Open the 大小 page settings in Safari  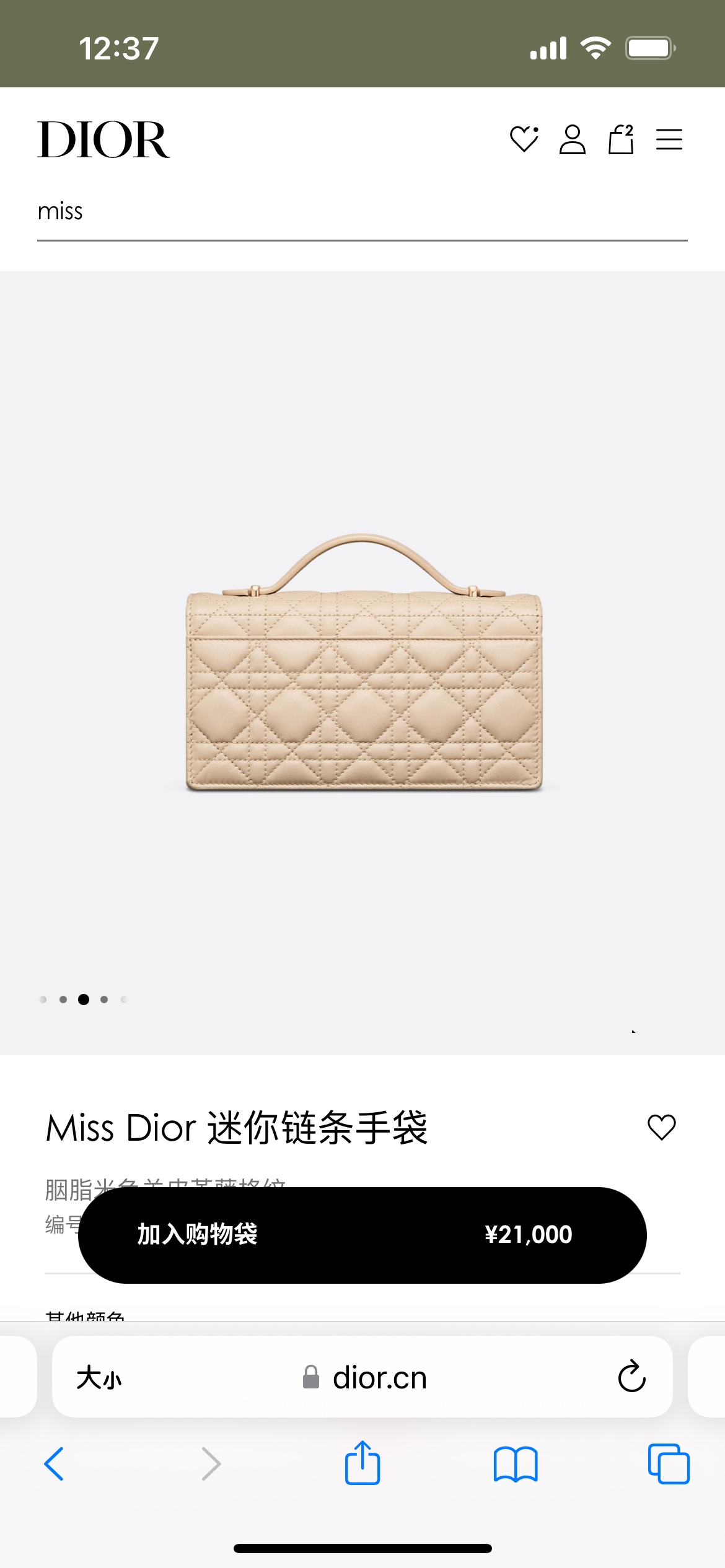99,1379
